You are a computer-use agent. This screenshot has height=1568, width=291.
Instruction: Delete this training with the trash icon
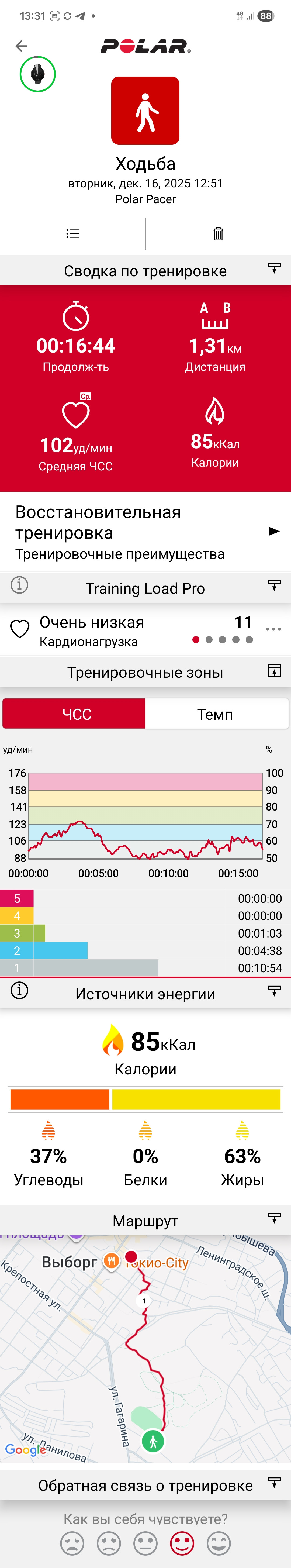point(219,234)
